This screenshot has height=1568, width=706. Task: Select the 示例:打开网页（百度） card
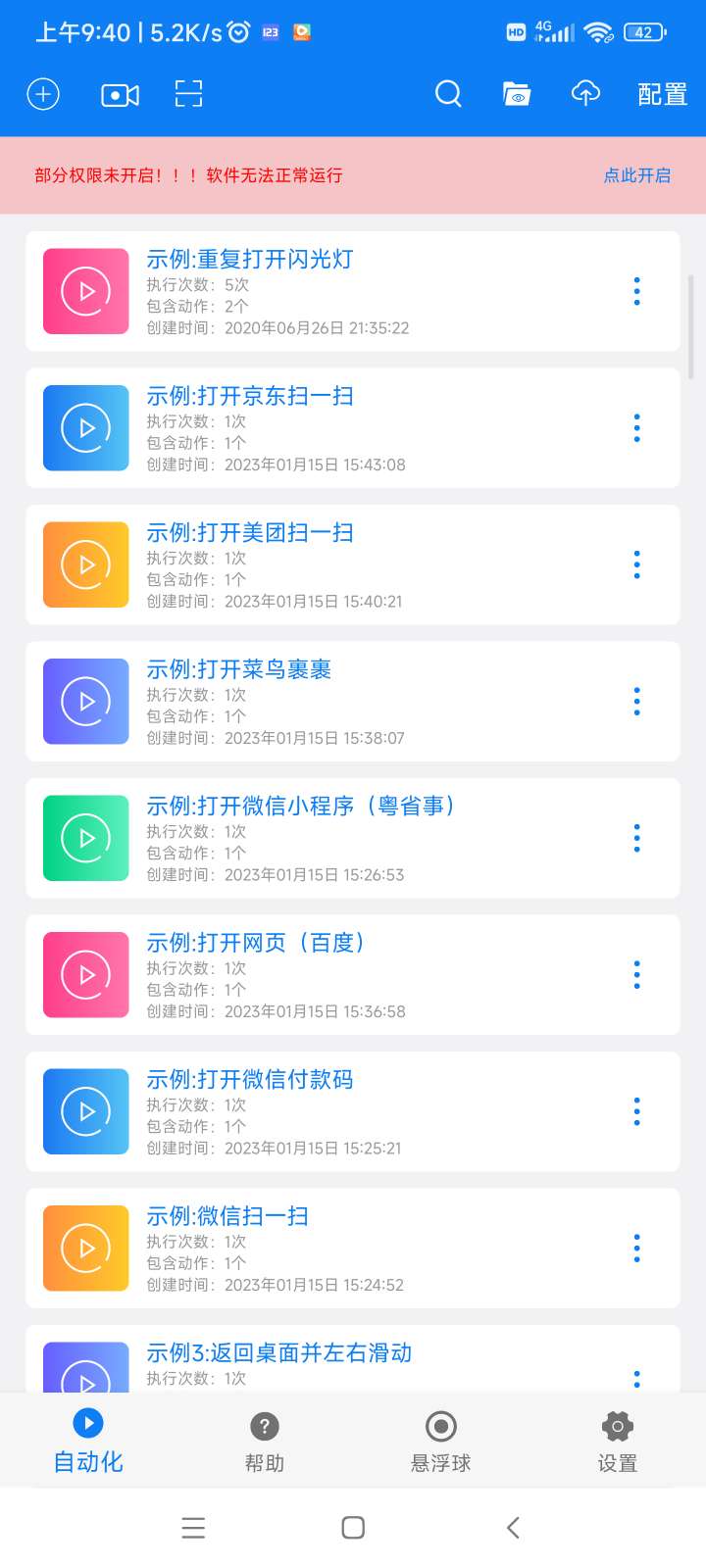pyautogui.click(x=353, y=975)
